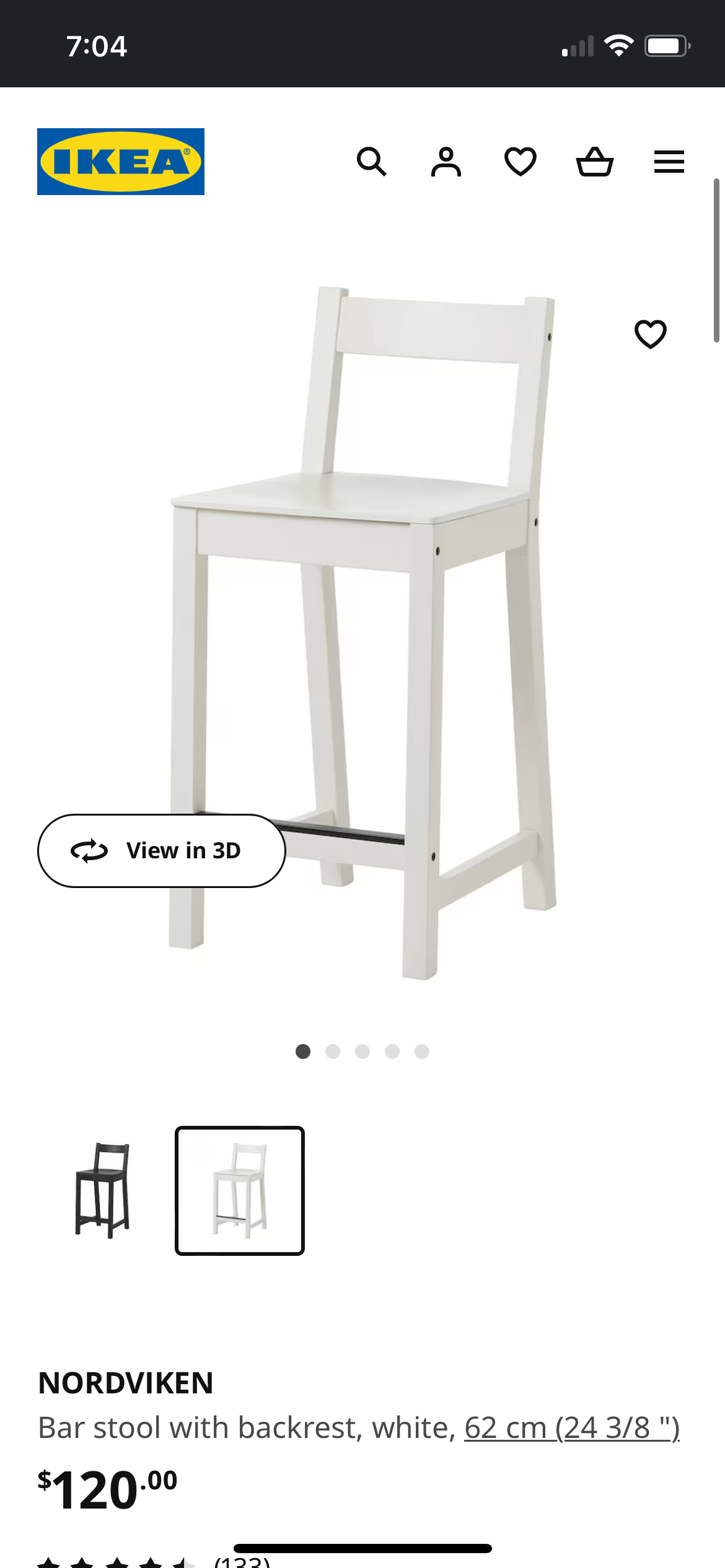Open the hamburger menu icon
Screen dimensions: 725x1568
tap(669, 162)
